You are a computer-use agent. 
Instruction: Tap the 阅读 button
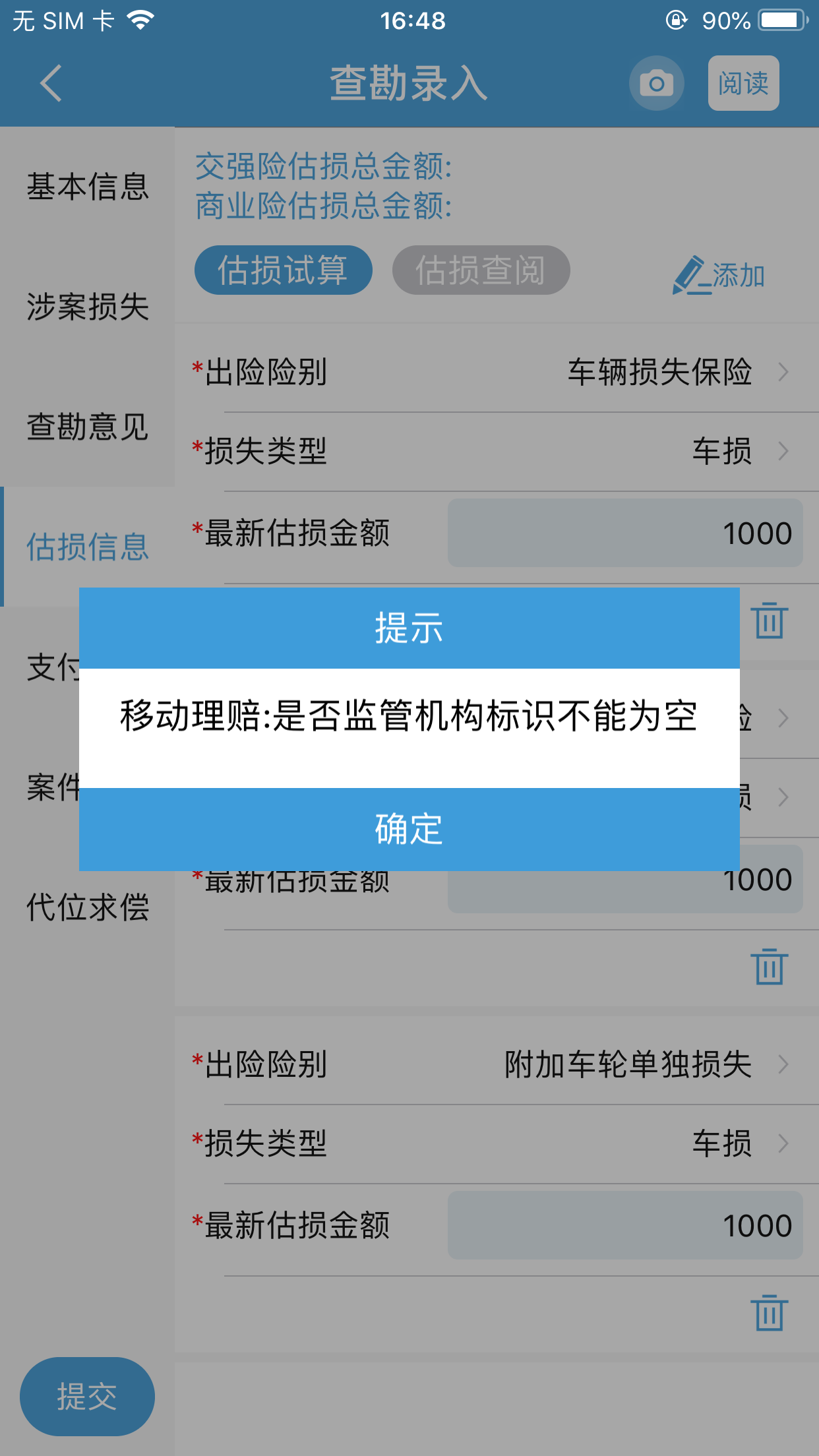coord(743,83)
